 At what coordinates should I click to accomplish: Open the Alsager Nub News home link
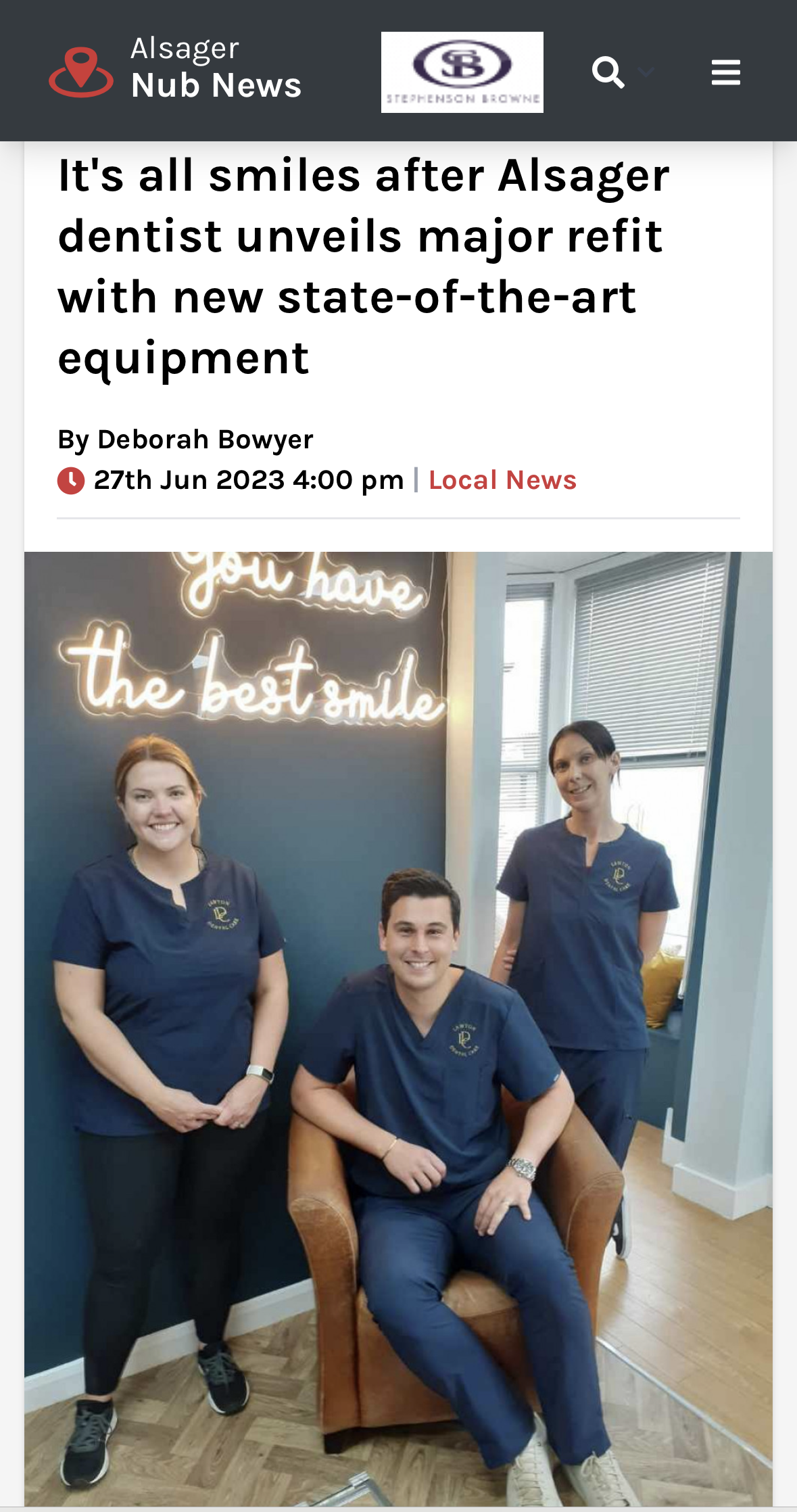click(x=176, y=70)
